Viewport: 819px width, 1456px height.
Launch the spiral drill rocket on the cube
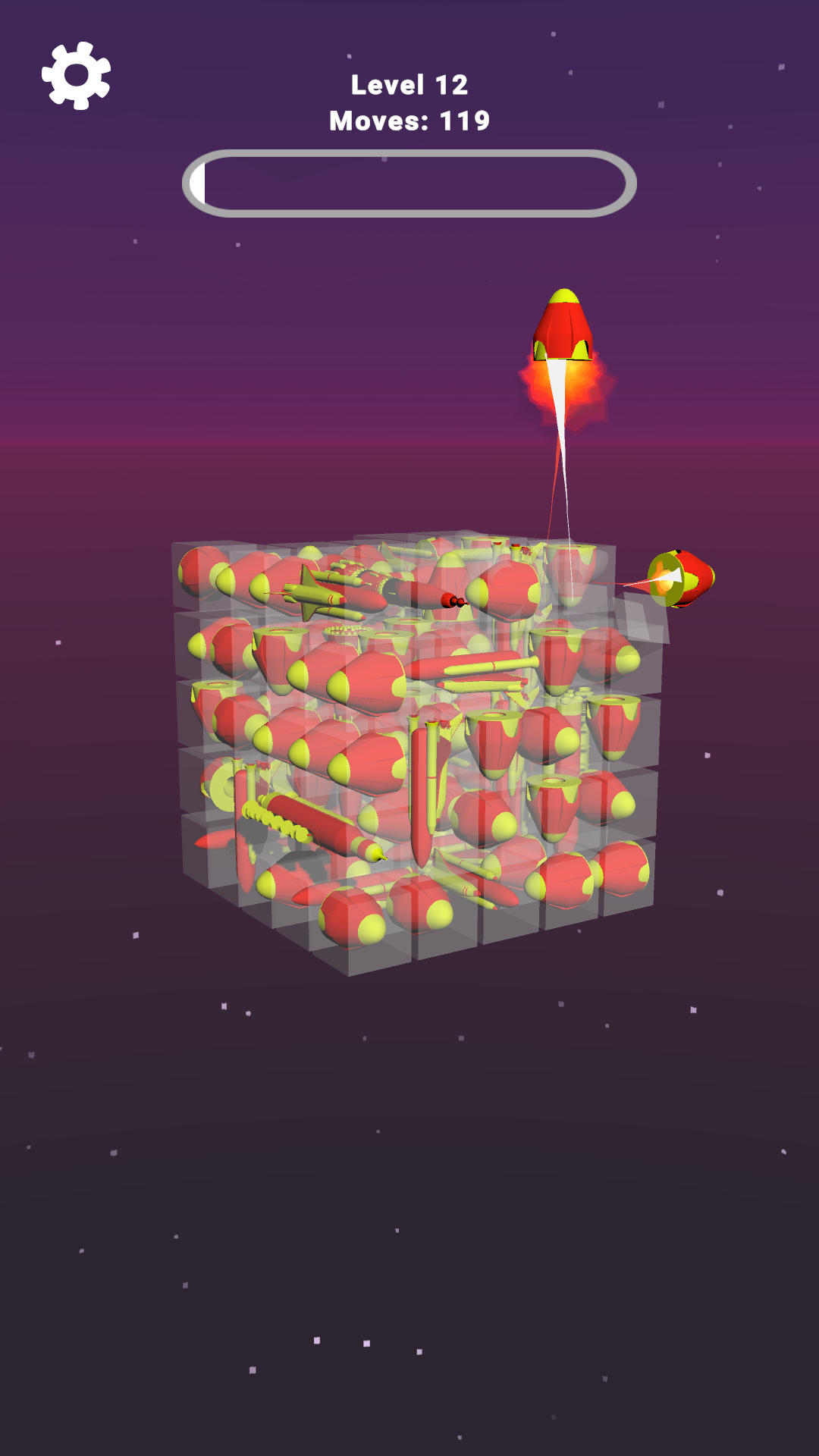312,827
